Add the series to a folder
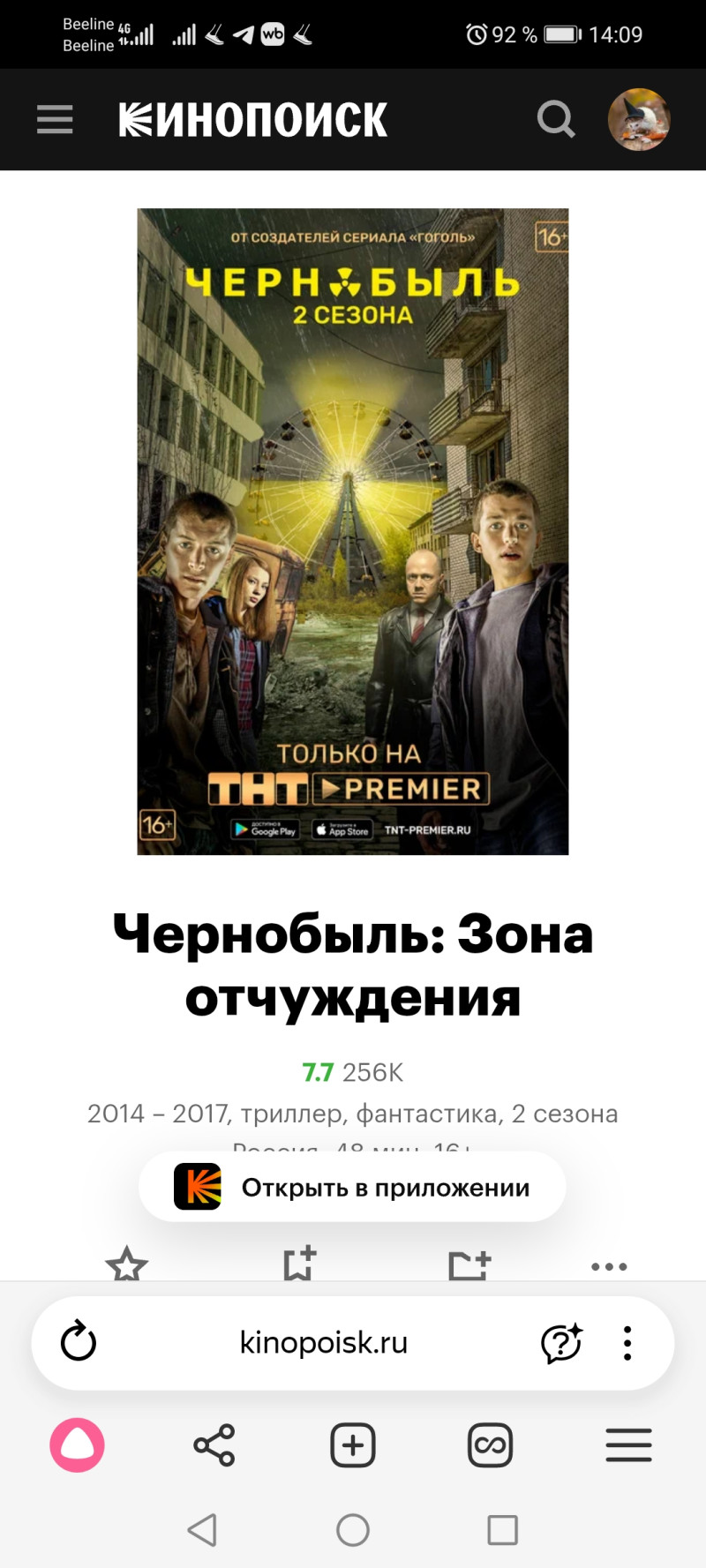Screen dimensions: 706x1568 pyautogui.click(x=469, y=1264)
